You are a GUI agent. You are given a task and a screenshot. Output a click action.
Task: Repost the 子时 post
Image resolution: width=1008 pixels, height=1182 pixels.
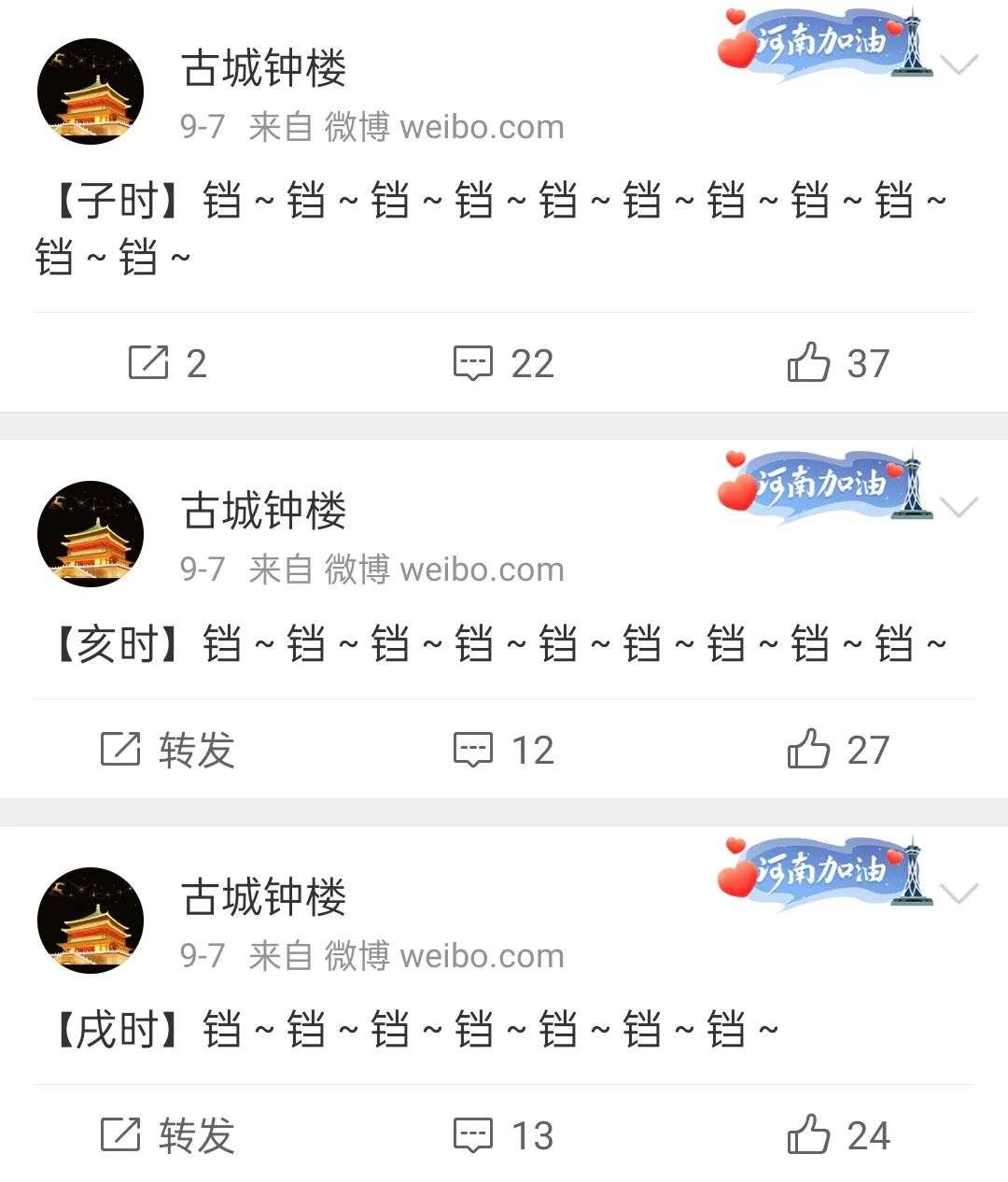pyautogui.click(x=166, y=363)
